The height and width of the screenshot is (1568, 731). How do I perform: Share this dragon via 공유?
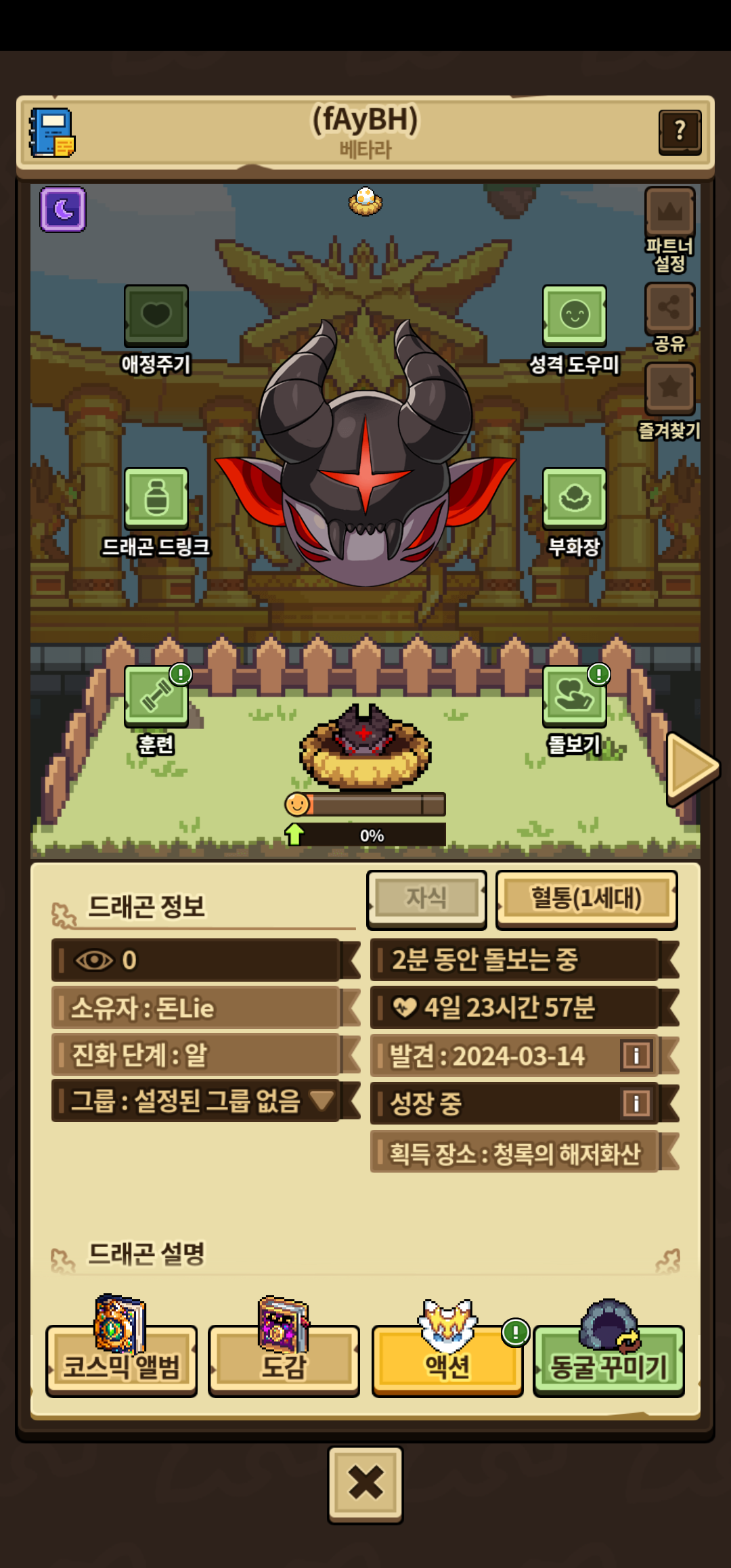tap(669, 309)
